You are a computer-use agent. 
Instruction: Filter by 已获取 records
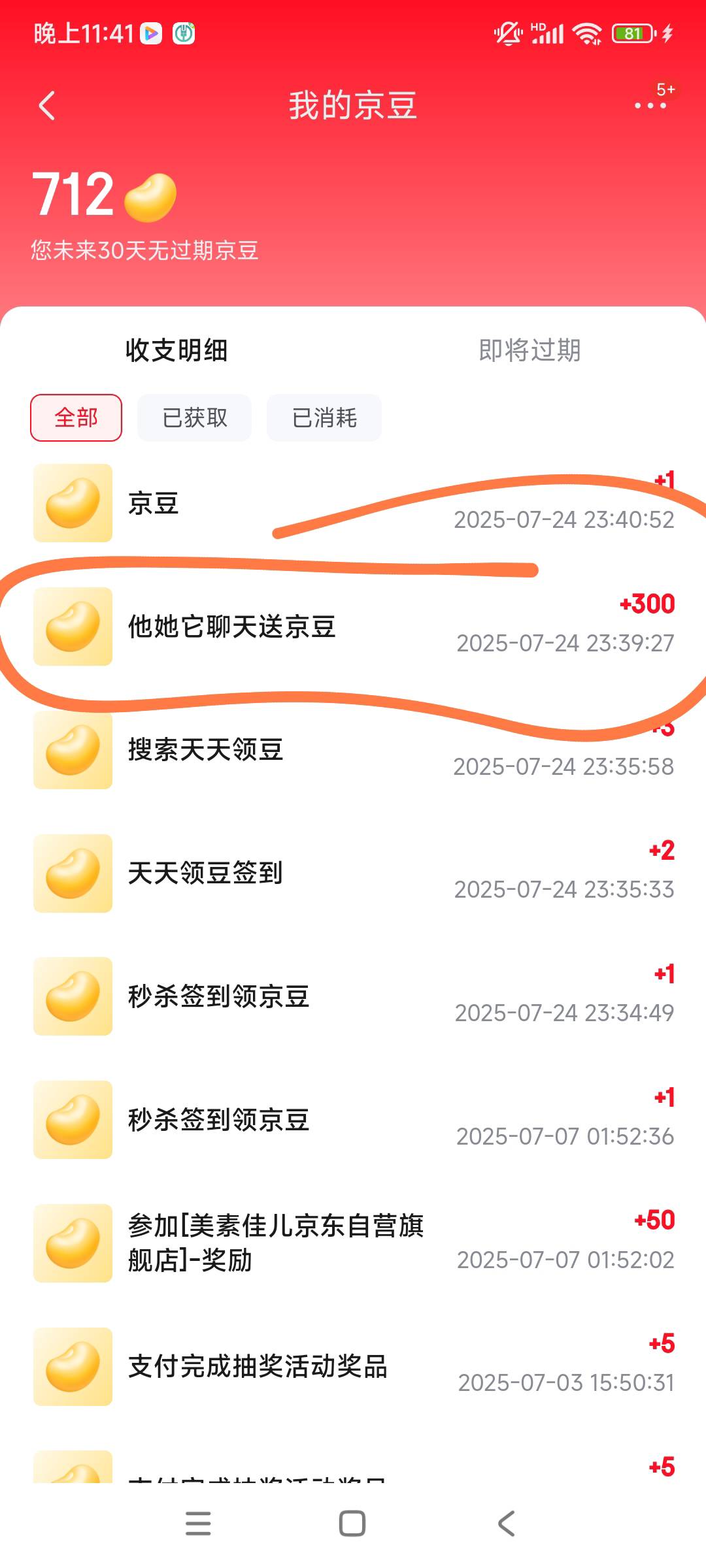(194, 417)
